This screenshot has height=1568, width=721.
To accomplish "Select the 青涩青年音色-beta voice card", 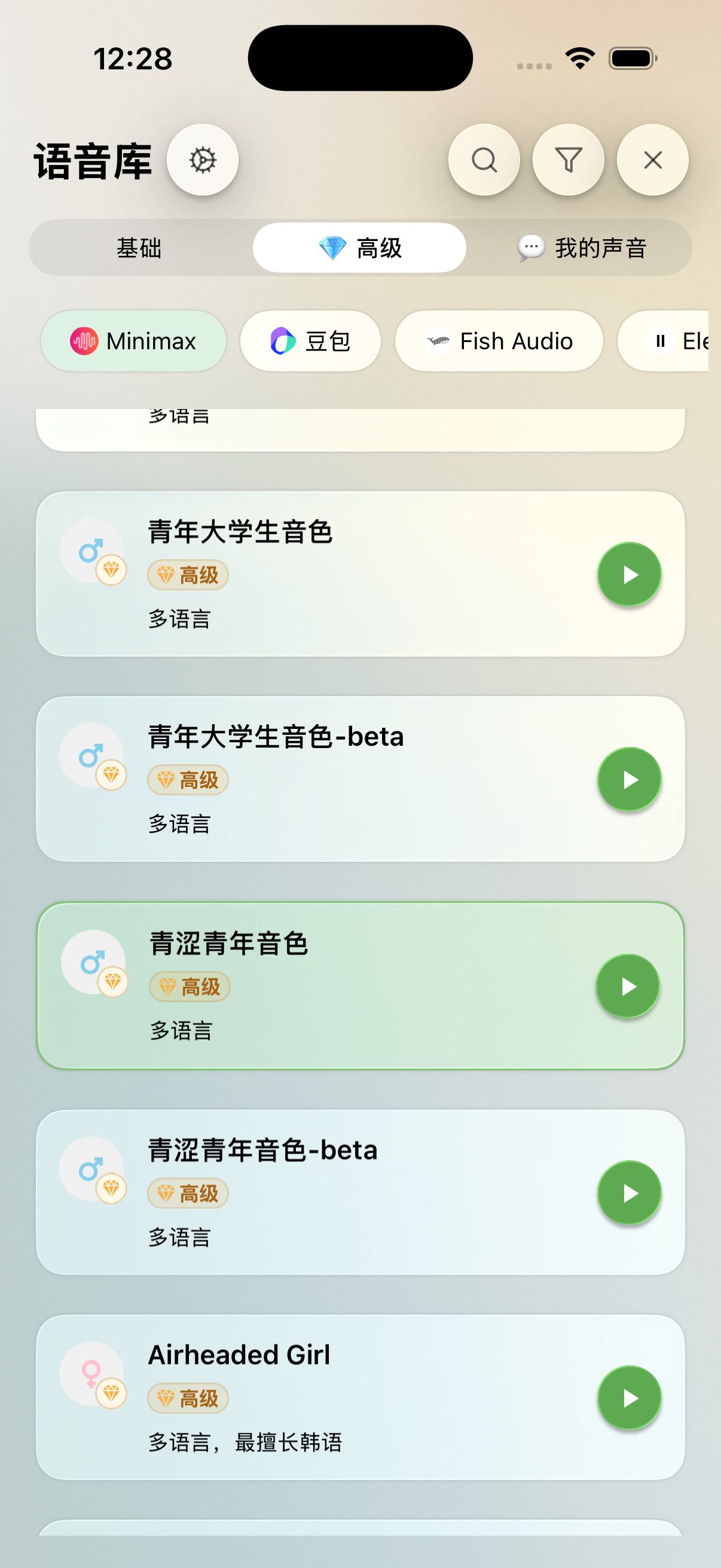I will point(360,1192).
